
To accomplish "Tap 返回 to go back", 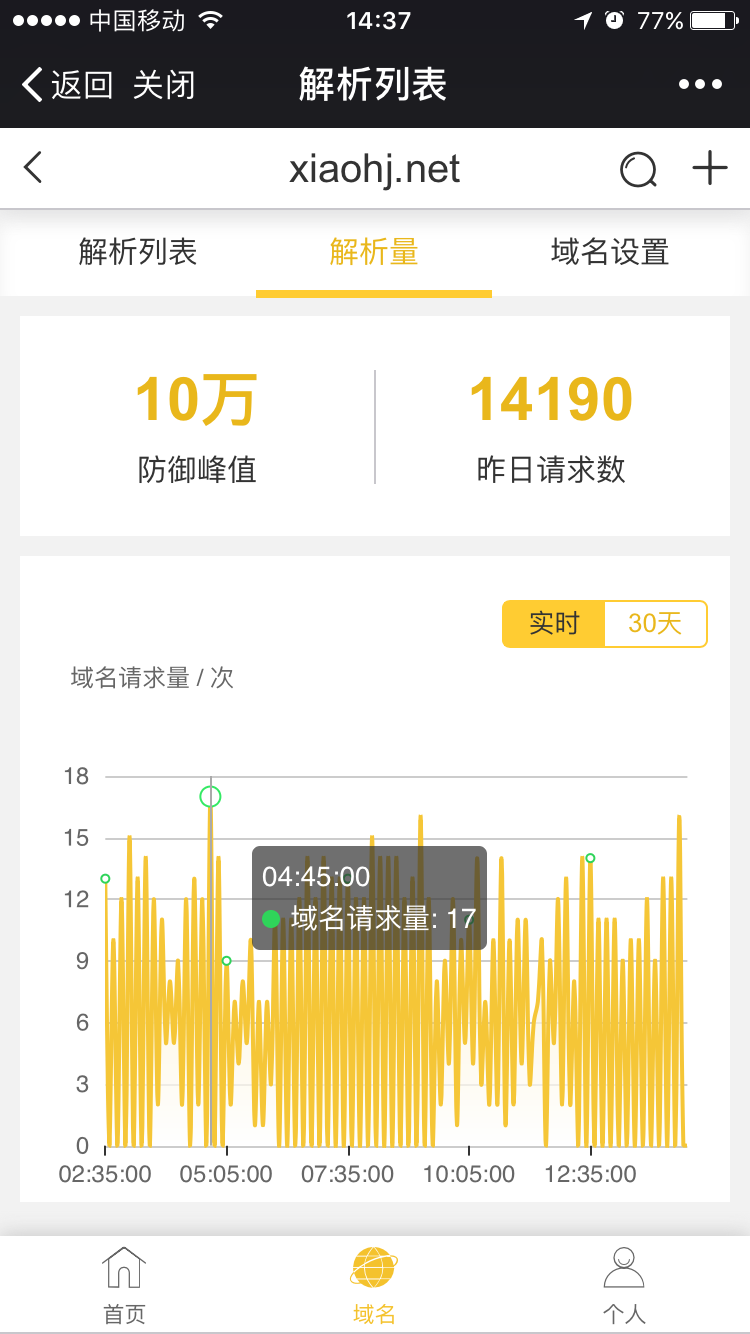I will coord(68,85).
